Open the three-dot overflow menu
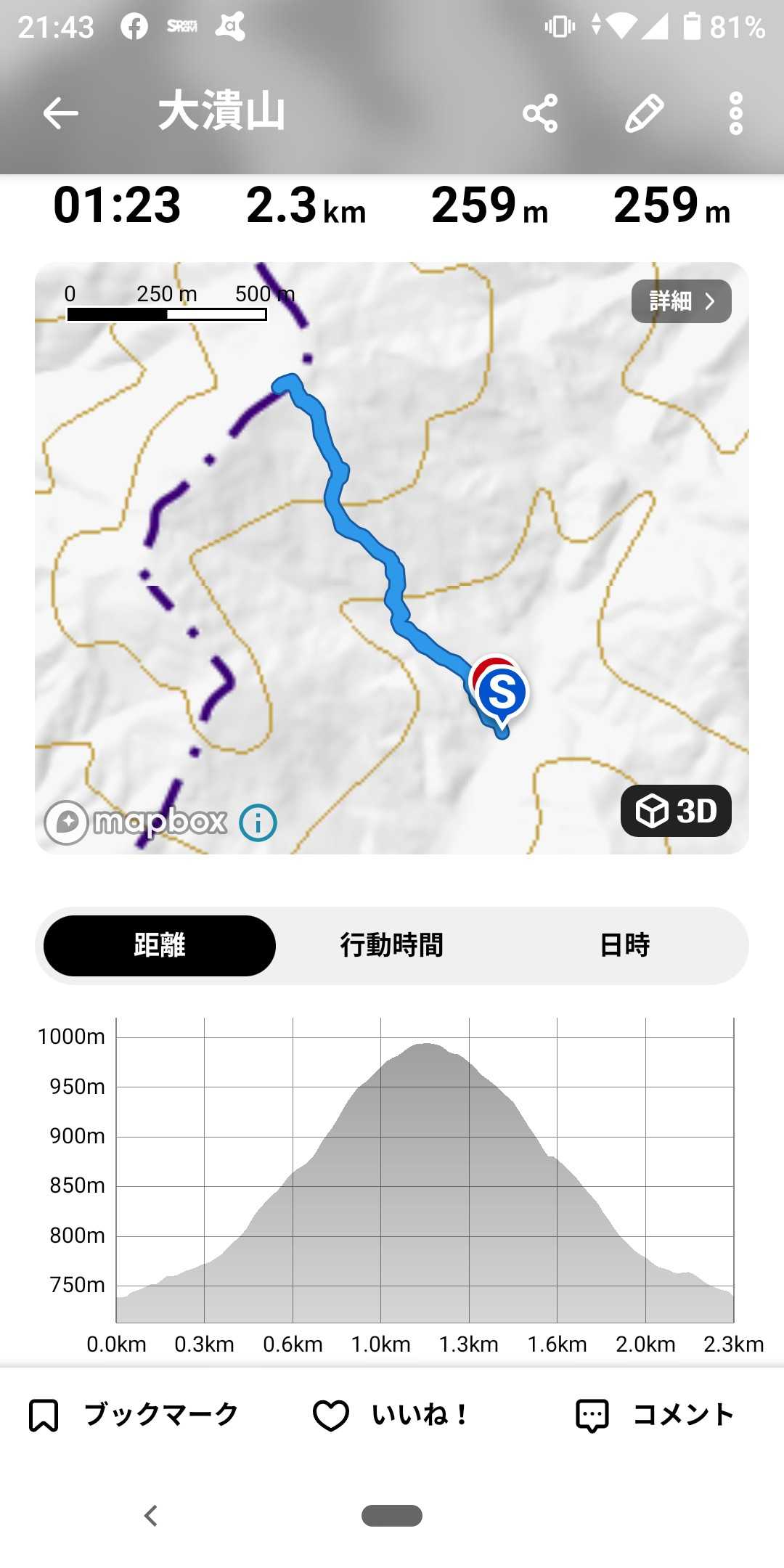The width and height of the screenshot is (784, 1568). [x=736, y=113]
